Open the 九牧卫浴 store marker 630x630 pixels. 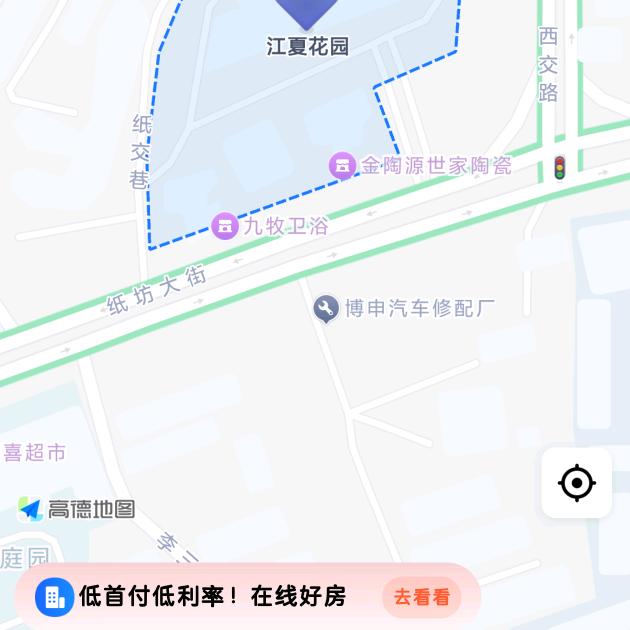click(x=225, y=226)
